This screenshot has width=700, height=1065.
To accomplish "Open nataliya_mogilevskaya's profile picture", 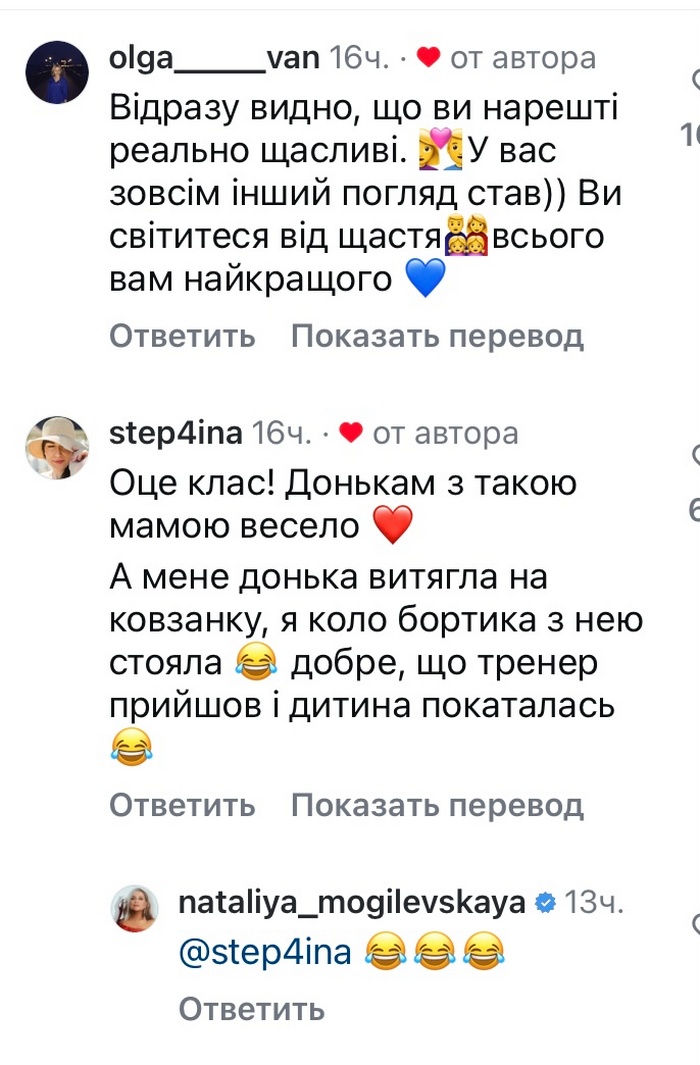I will point(134,908).
